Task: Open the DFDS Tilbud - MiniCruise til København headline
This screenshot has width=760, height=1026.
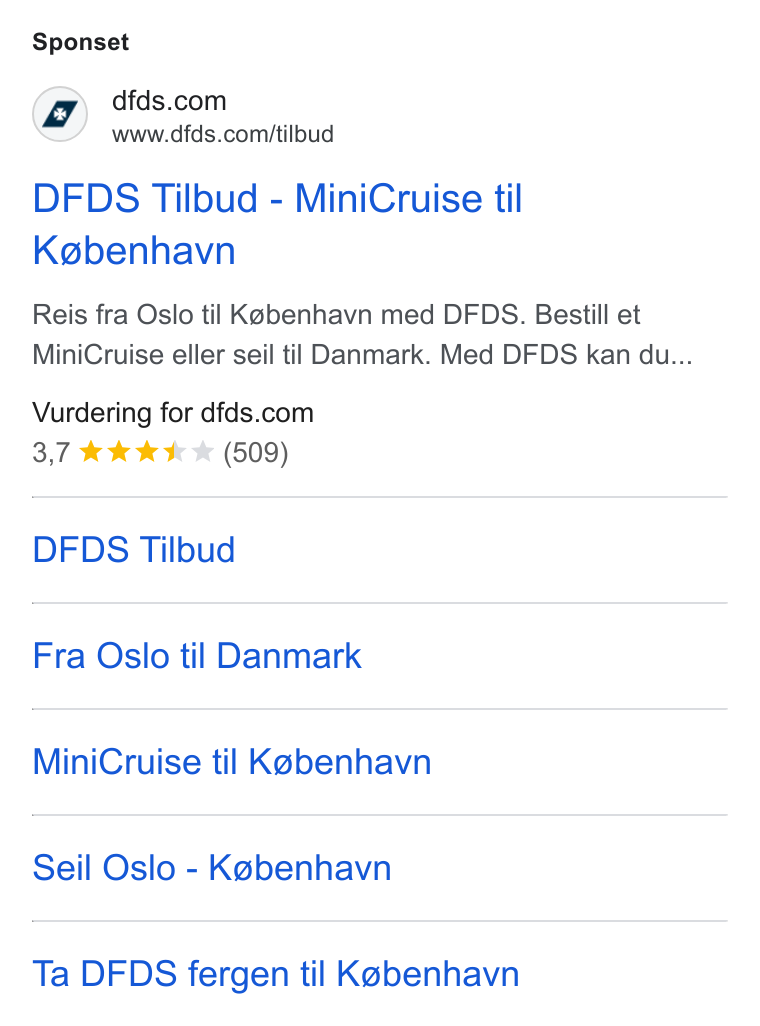Action: pos(277,224)
